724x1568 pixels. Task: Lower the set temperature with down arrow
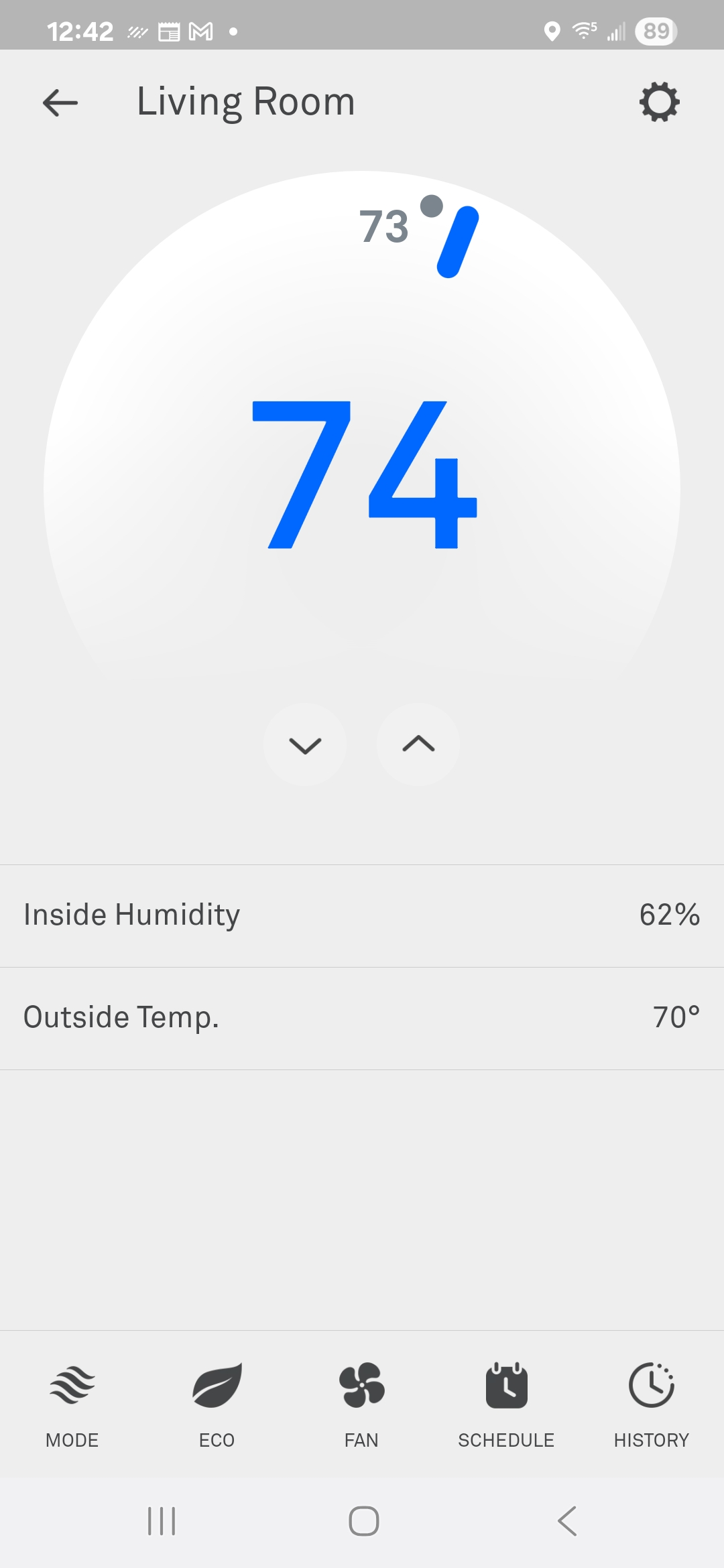(305, 744)
